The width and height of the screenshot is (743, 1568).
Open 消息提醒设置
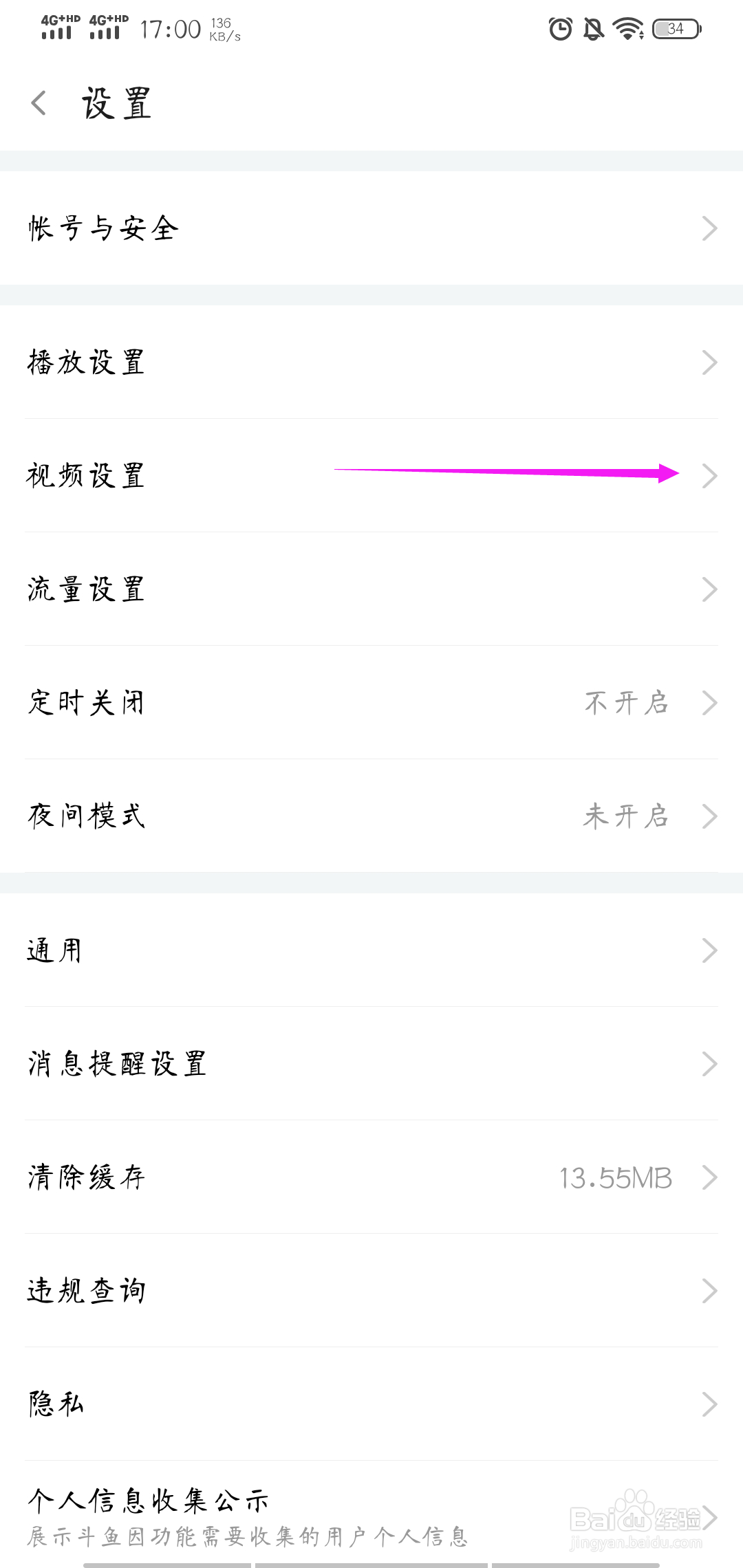click(371, 1063)
